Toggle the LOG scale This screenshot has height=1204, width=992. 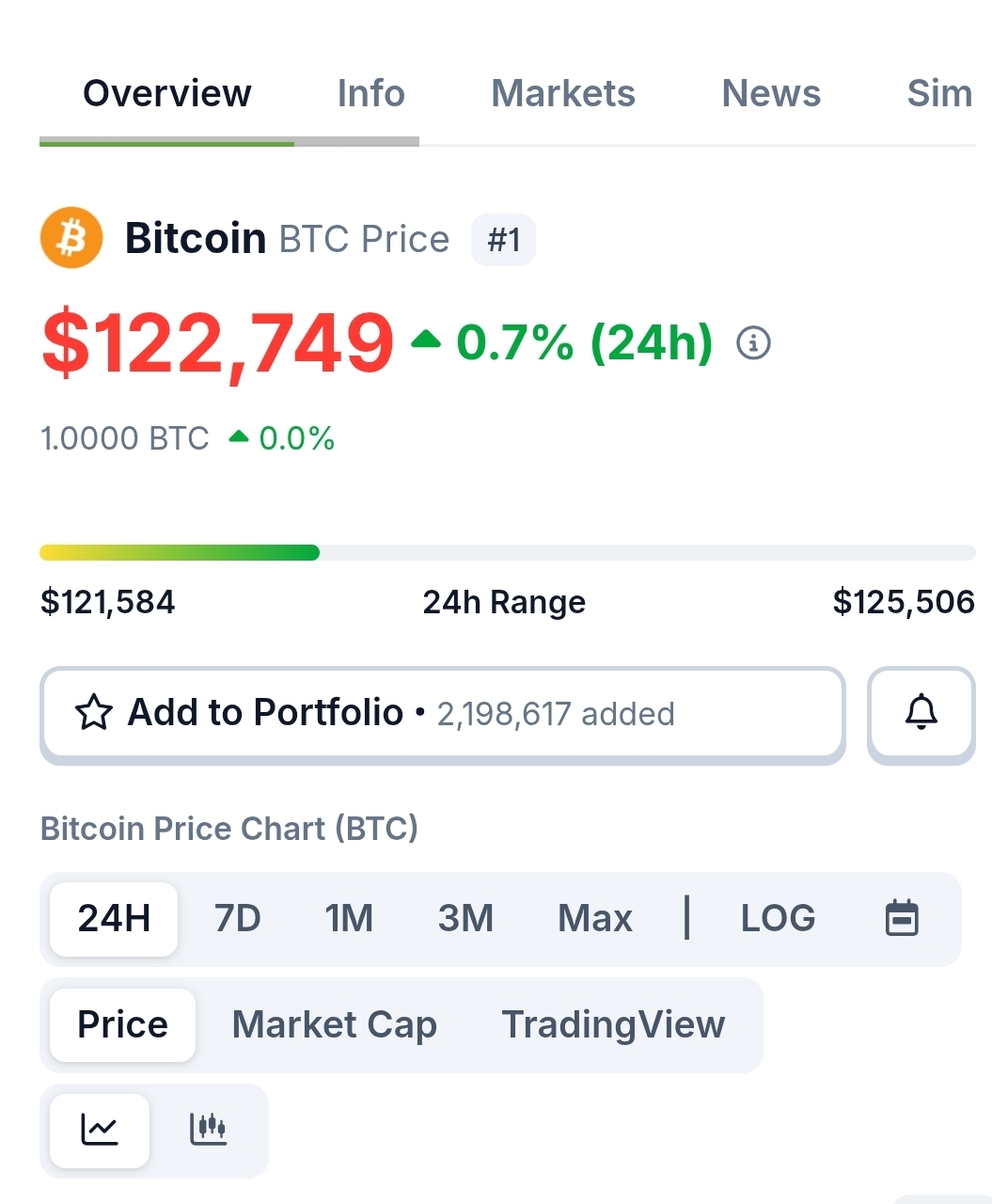(x=778, y=918)
